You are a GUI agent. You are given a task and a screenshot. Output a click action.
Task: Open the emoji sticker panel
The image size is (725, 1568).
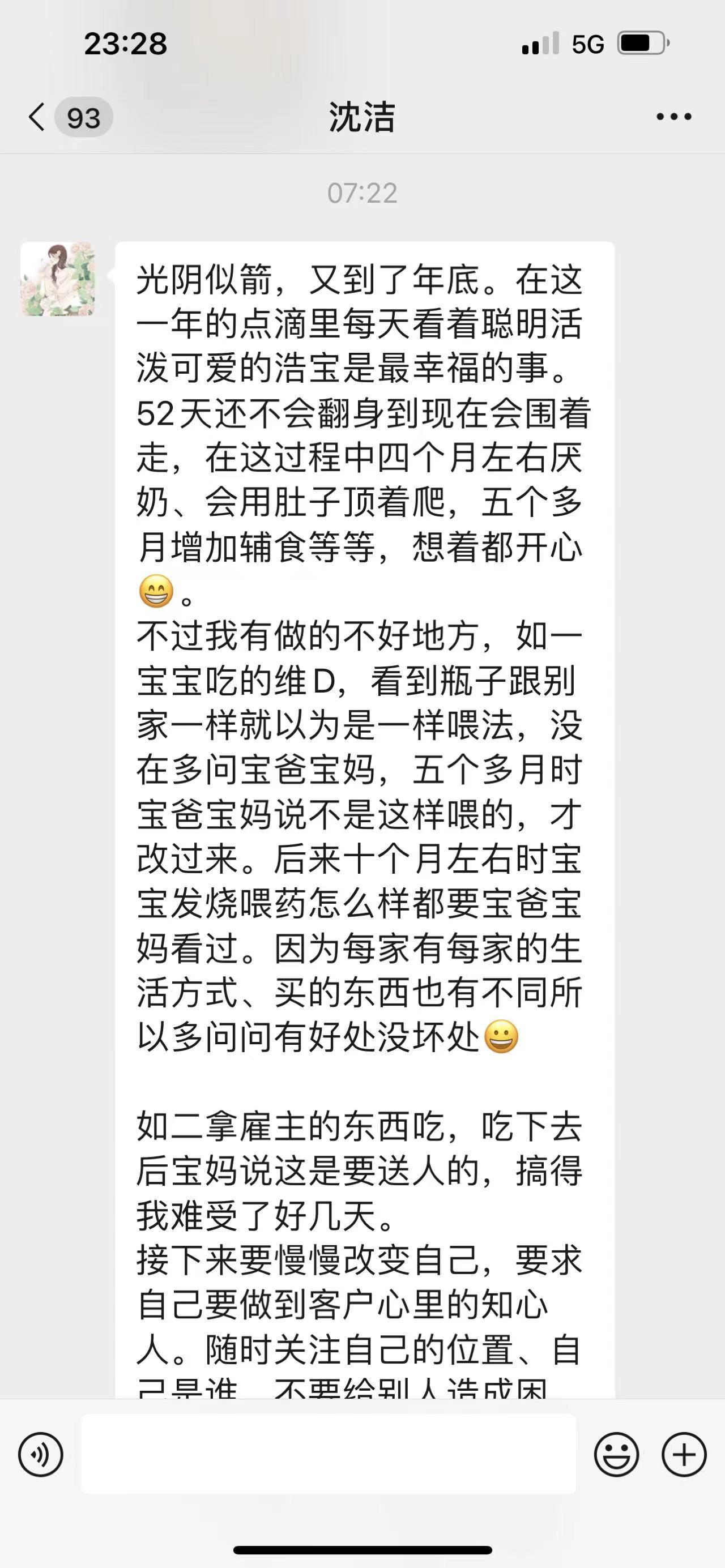(x=617, y=1454)
